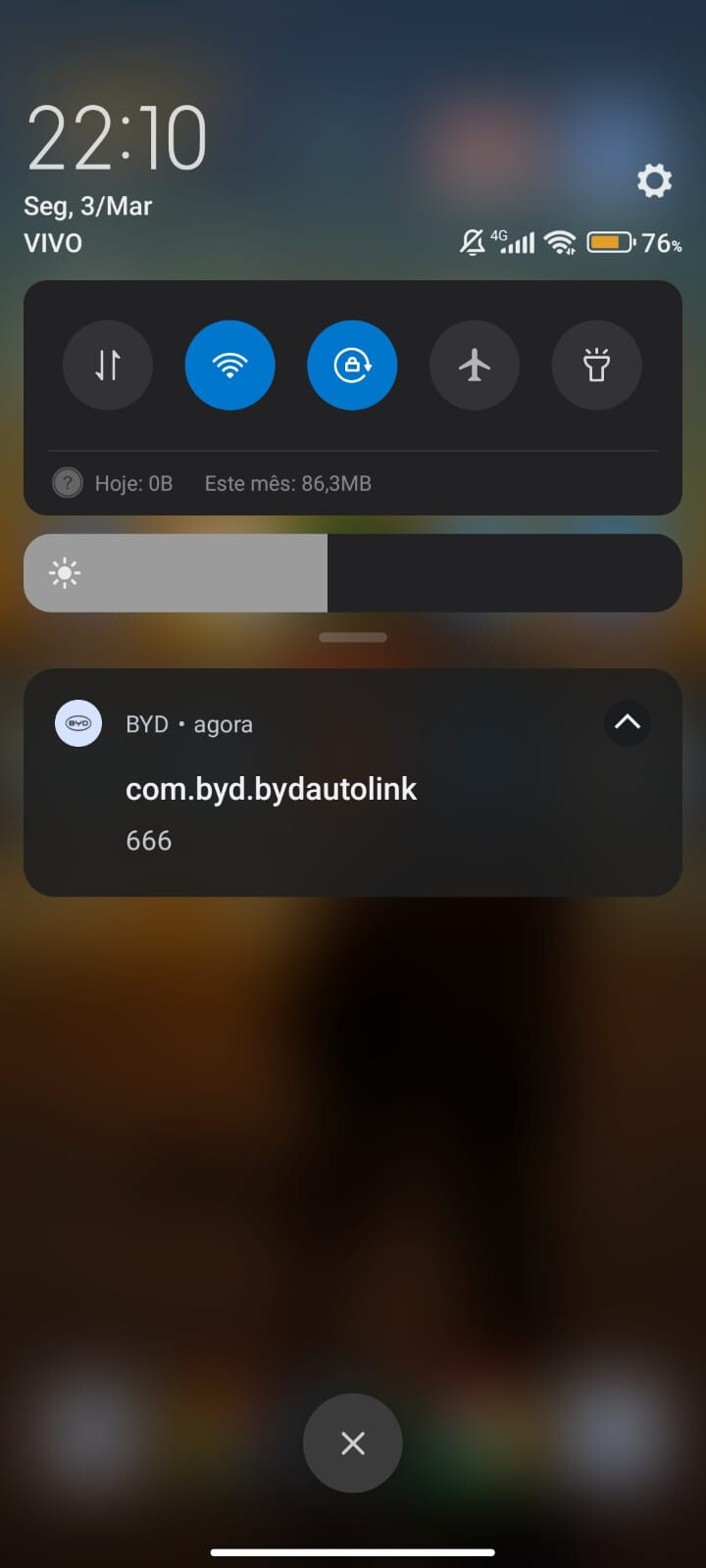The height and width of the screenshot is (1568, 706).
Task: Open settings via the gear icon
Action: coord(654,180)
